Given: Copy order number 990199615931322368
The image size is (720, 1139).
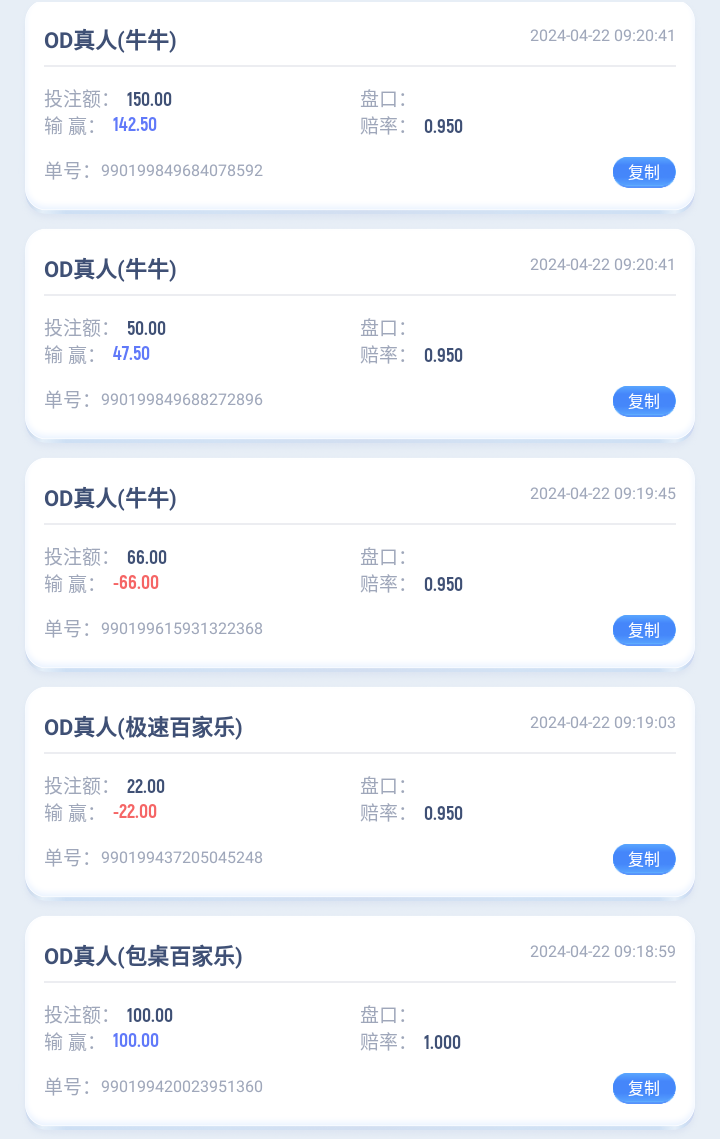Looking at the screenshot, I should tap(644, 630).
